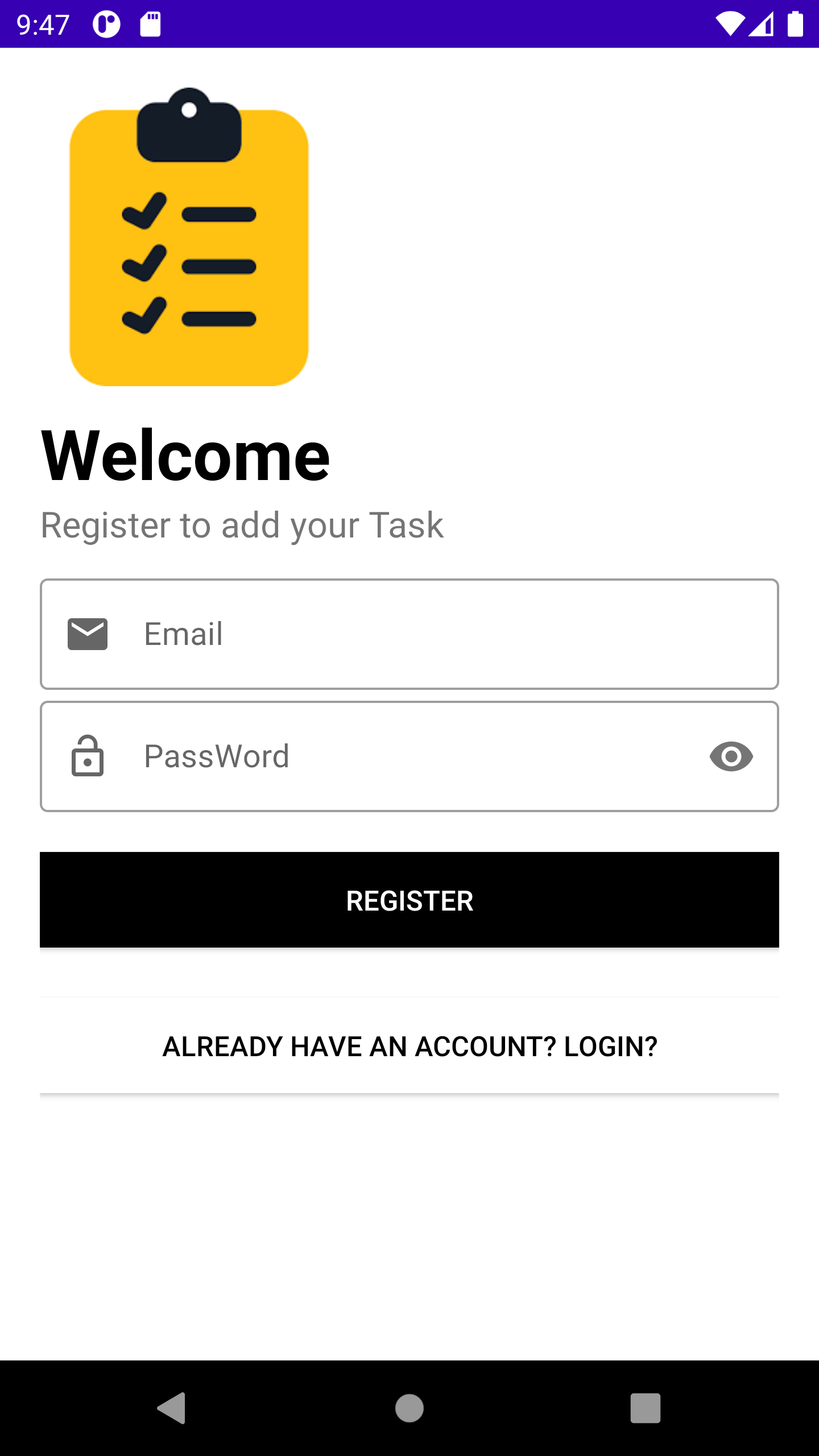Click the Wi-Fi icon in status bar

point(730,23)
